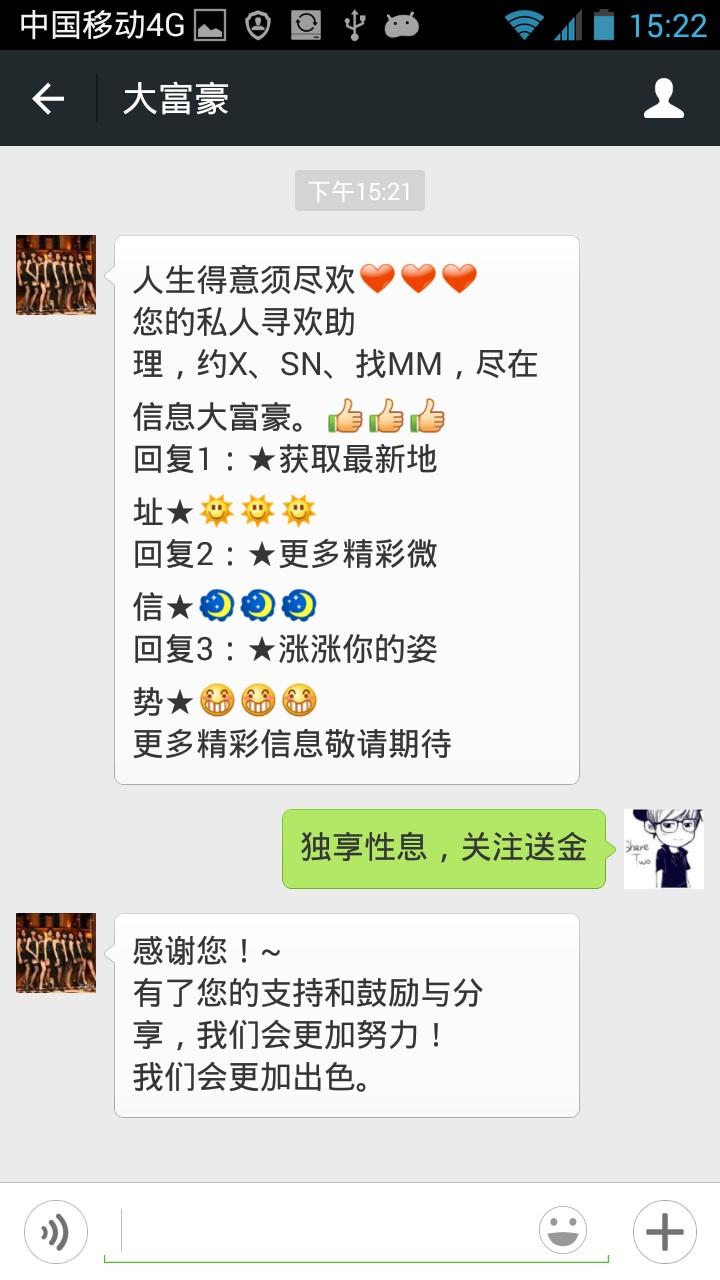Open my own avatar beside the green message
The width and height of the screenshot is (720, 1280).
pos(663,849)
